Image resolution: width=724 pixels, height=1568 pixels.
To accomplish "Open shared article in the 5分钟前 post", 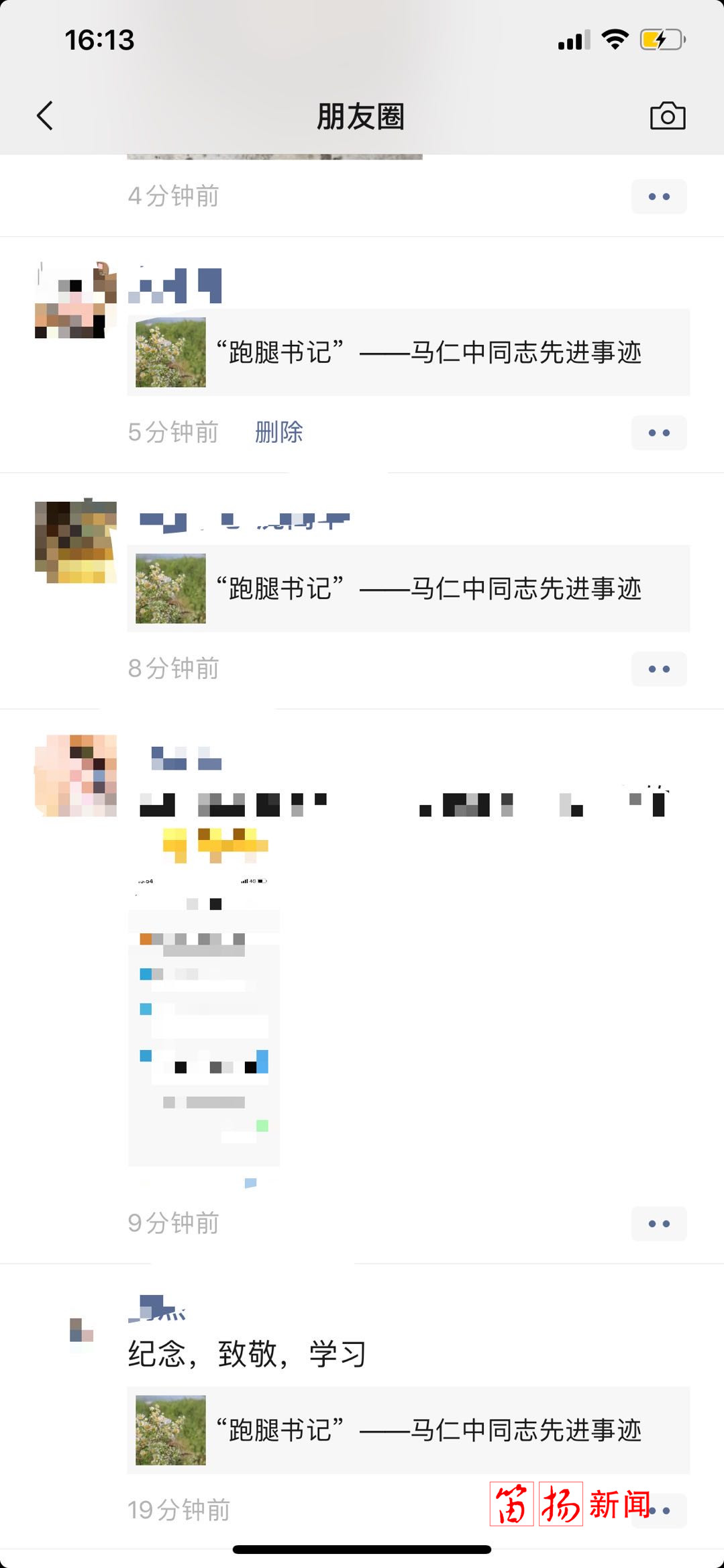I will 409,352.
